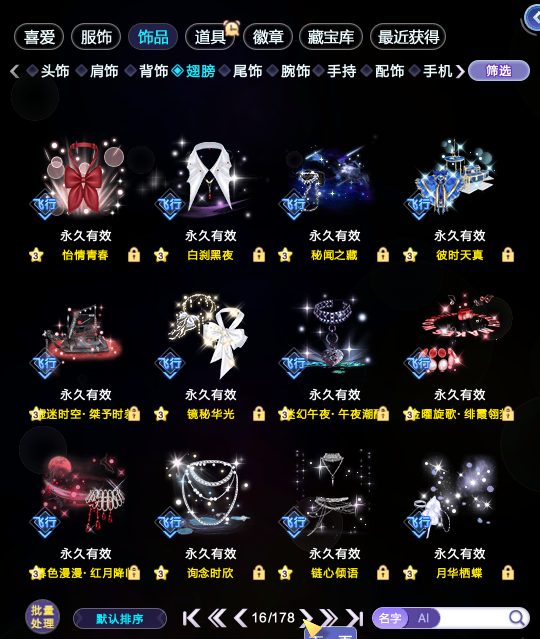Go to the 藏宝库 tab
The height and width of the screenshot is (639, 540).
point(331,37)
